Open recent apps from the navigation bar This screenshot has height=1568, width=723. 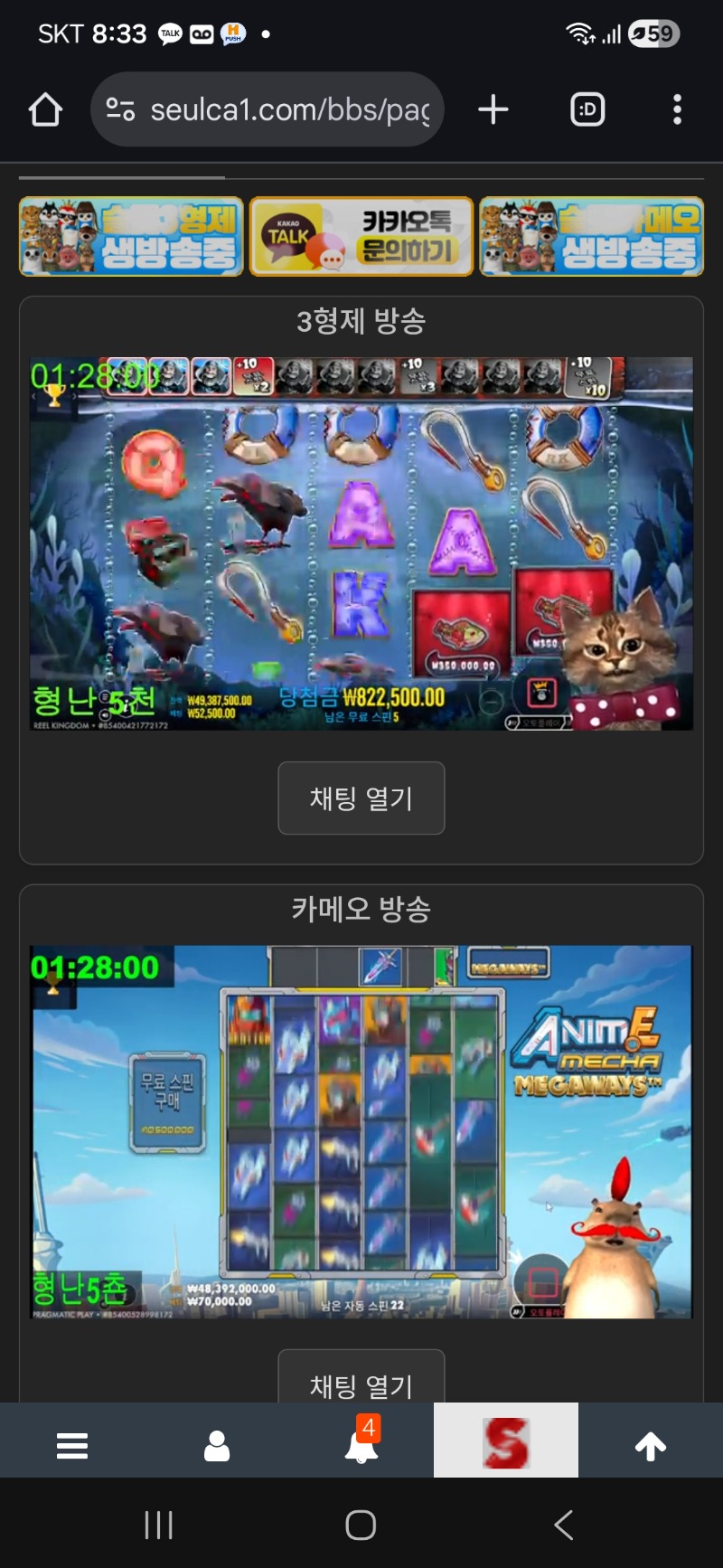coord(159,1525)
